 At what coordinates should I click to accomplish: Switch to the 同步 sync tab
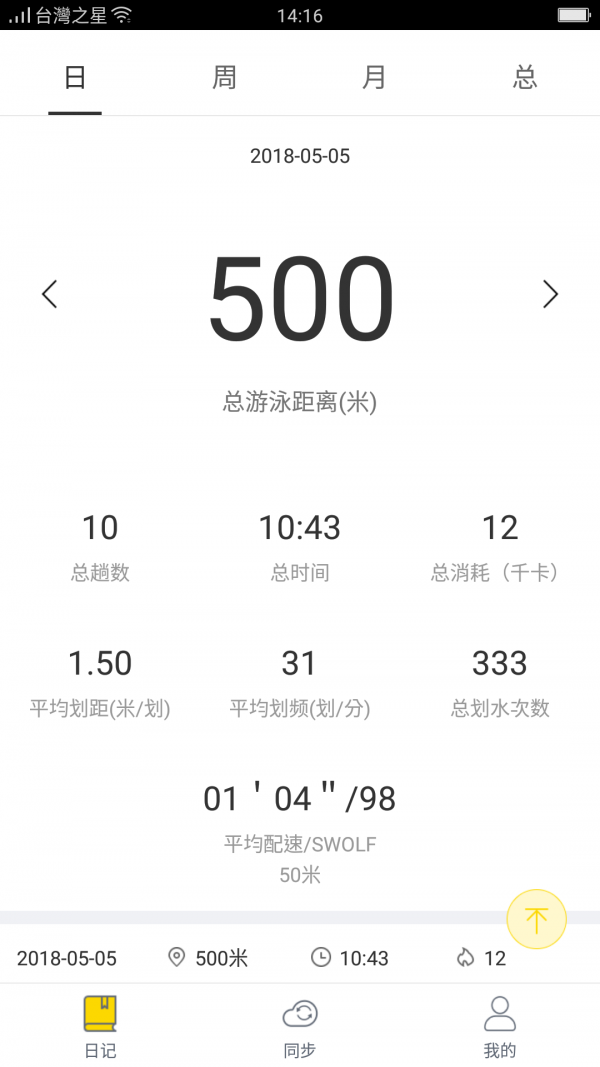300,1027
